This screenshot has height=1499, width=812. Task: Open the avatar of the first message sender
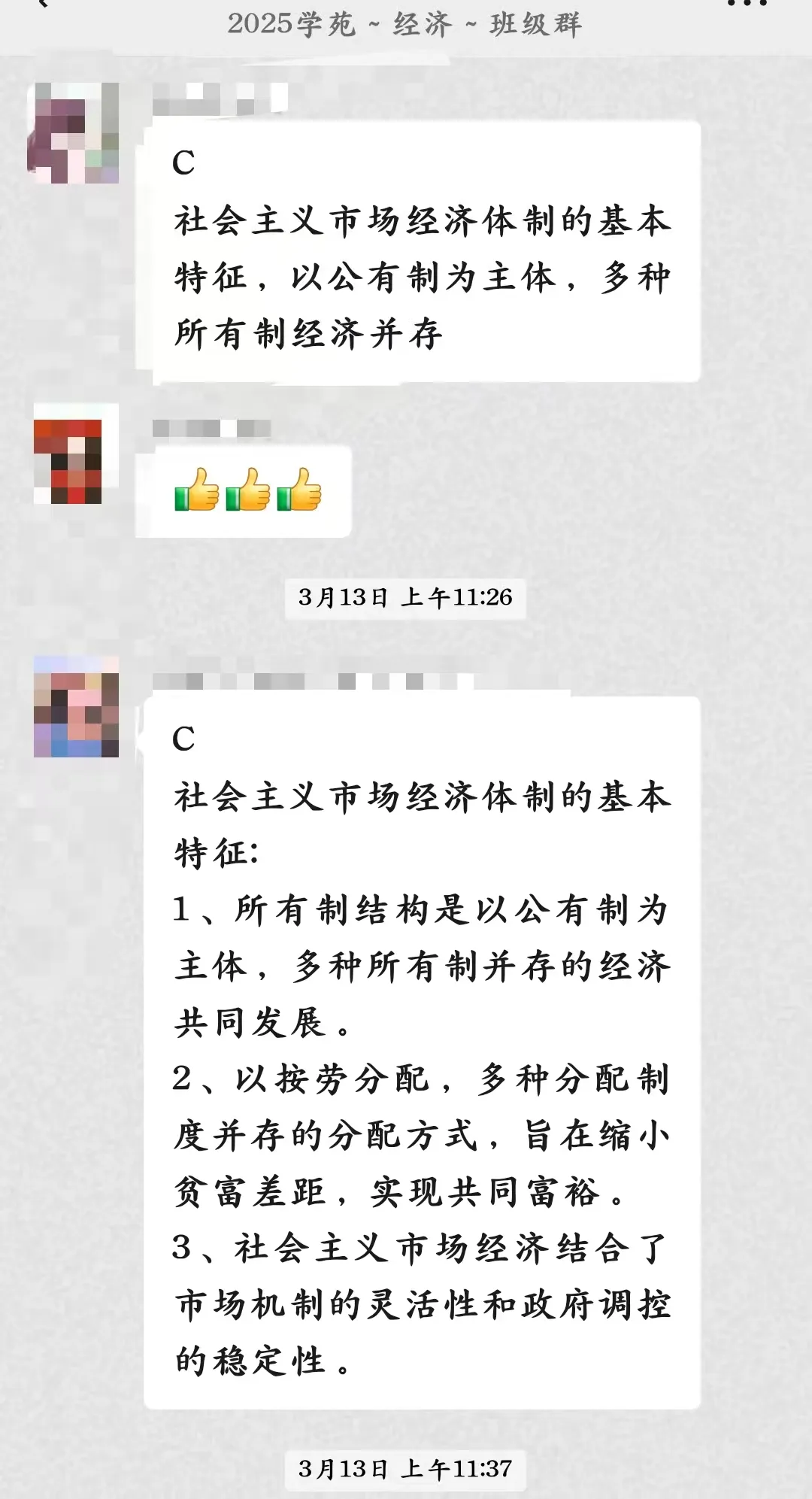click(x=74, y=134)
